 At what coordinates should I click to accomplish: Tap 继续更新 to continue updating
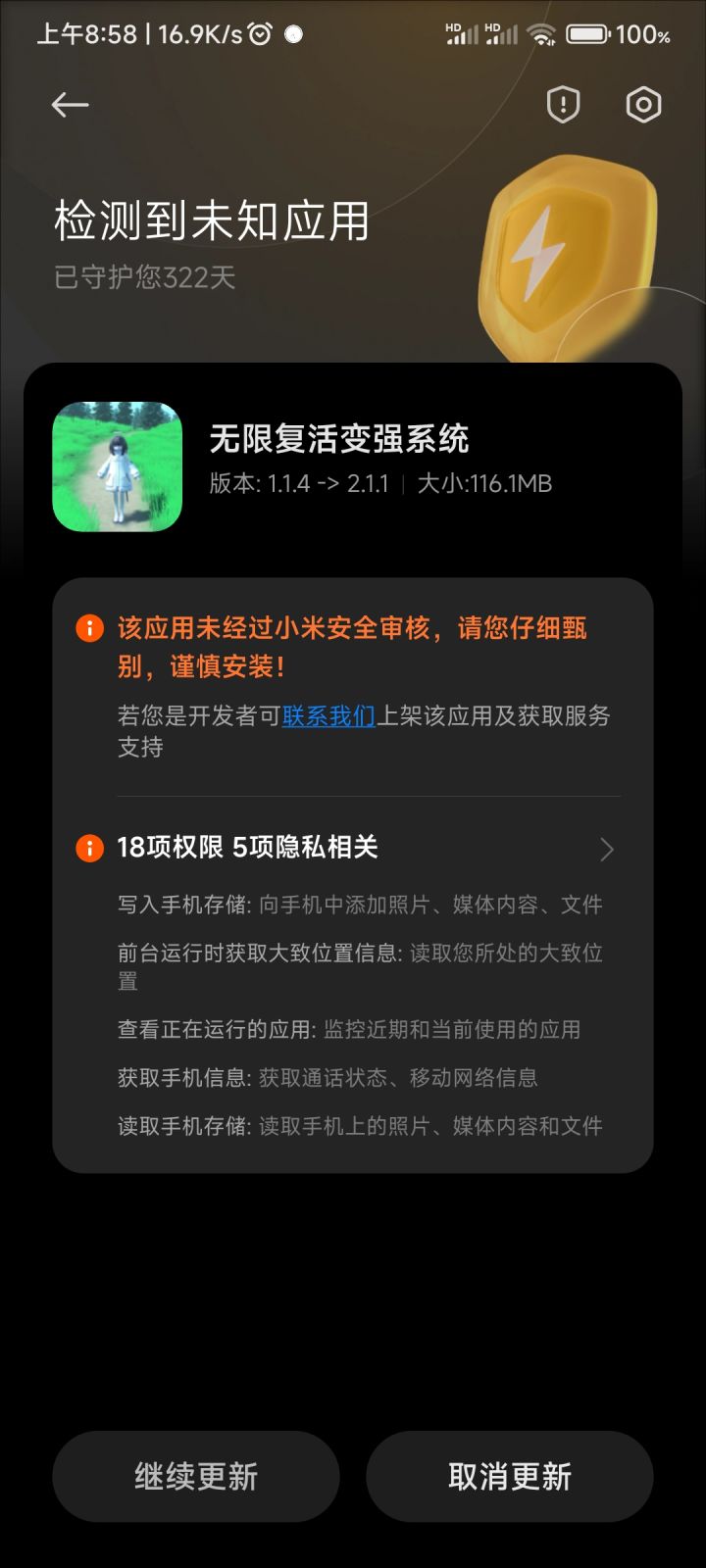196,1476
